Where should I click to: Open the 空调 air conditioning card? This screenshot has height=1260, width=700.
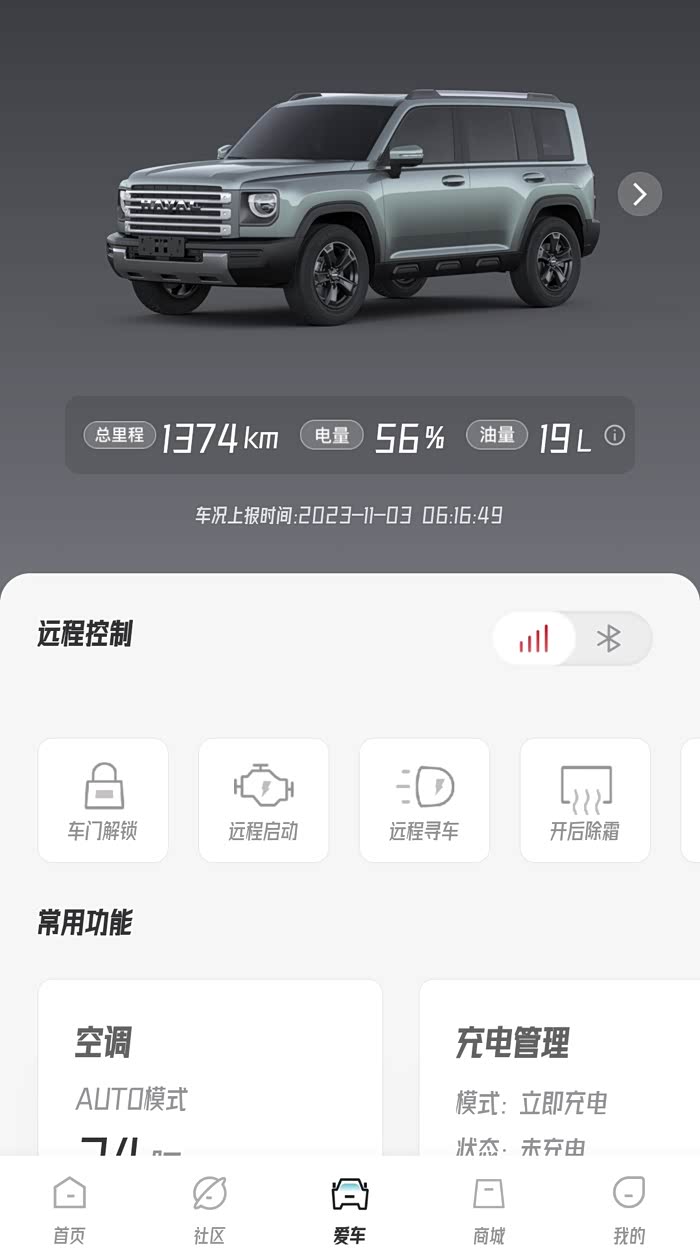click(210, 1068)
